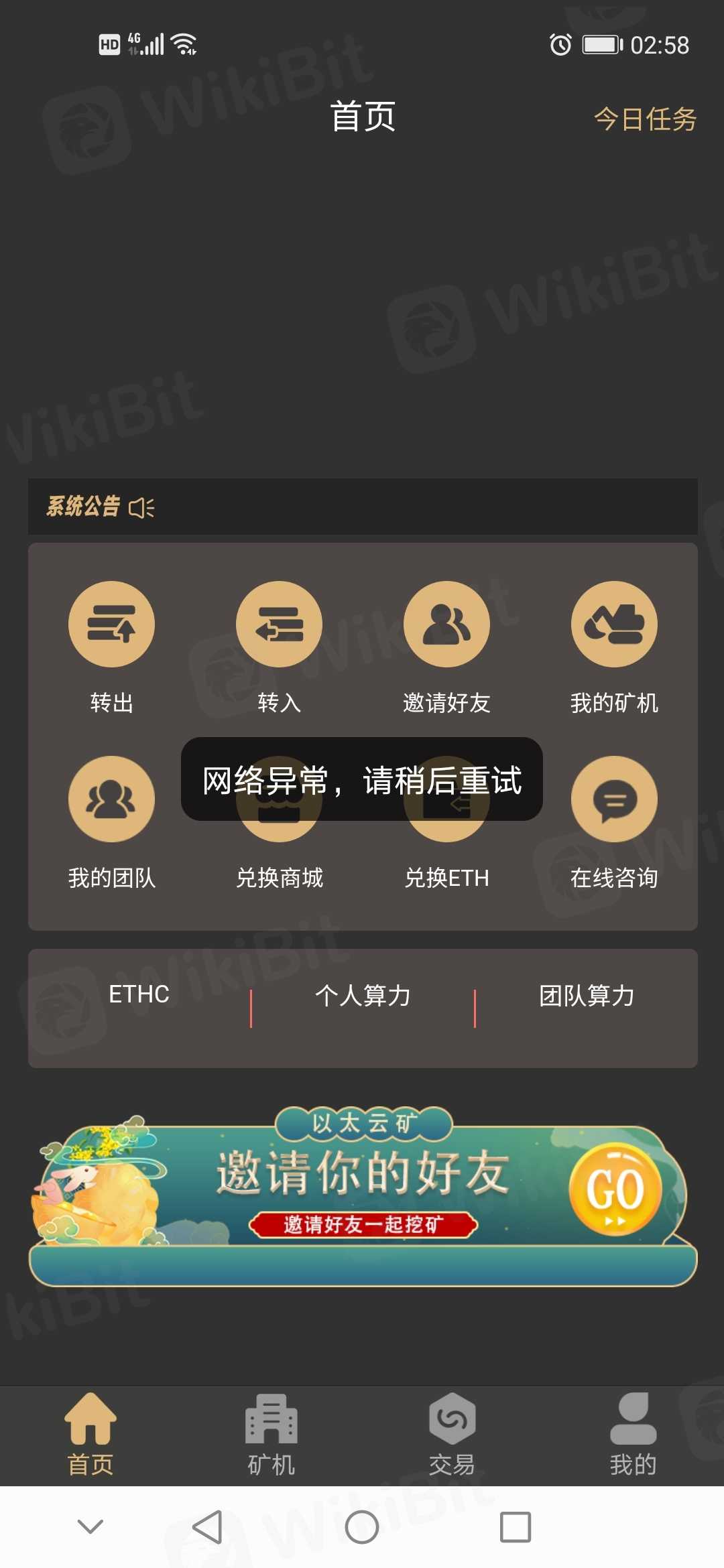
Task: Open 我的矿机 my miners
Action: [614, 625]
